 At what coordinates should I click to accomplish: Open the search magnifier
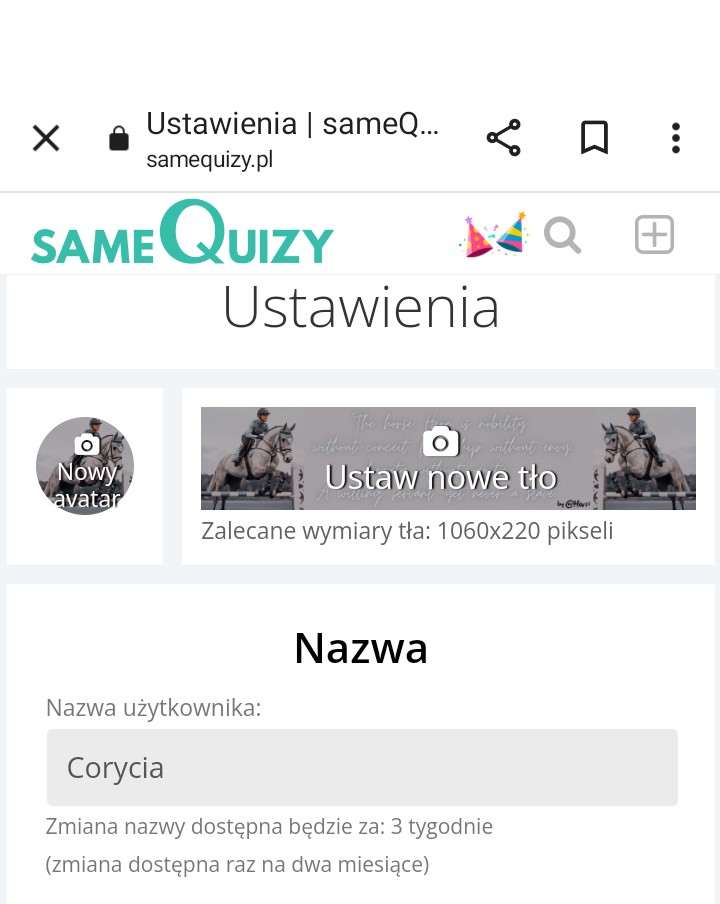pos(563,236)
